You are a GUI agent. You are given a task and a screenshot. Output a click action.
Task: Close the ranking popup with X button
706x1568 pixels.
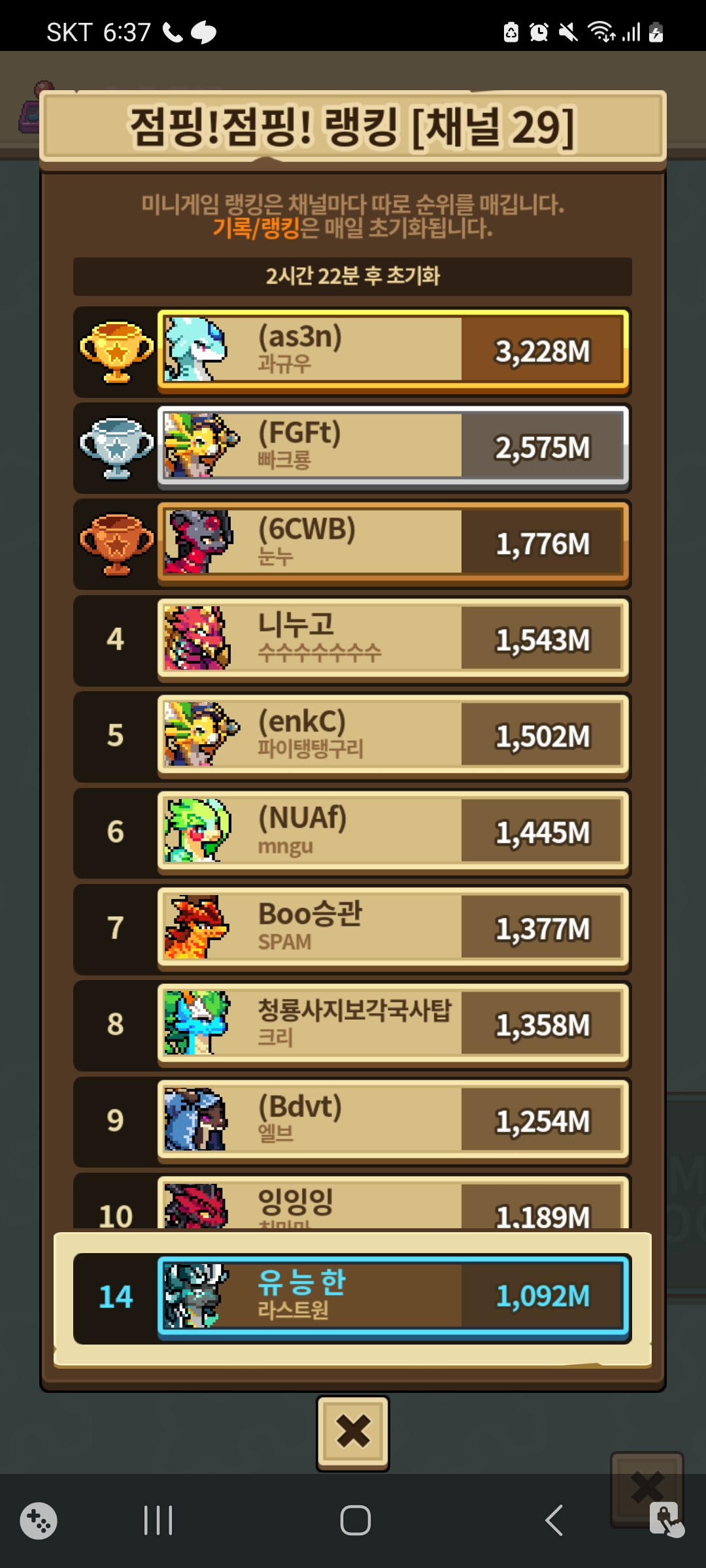click(x=353, y=1432)
